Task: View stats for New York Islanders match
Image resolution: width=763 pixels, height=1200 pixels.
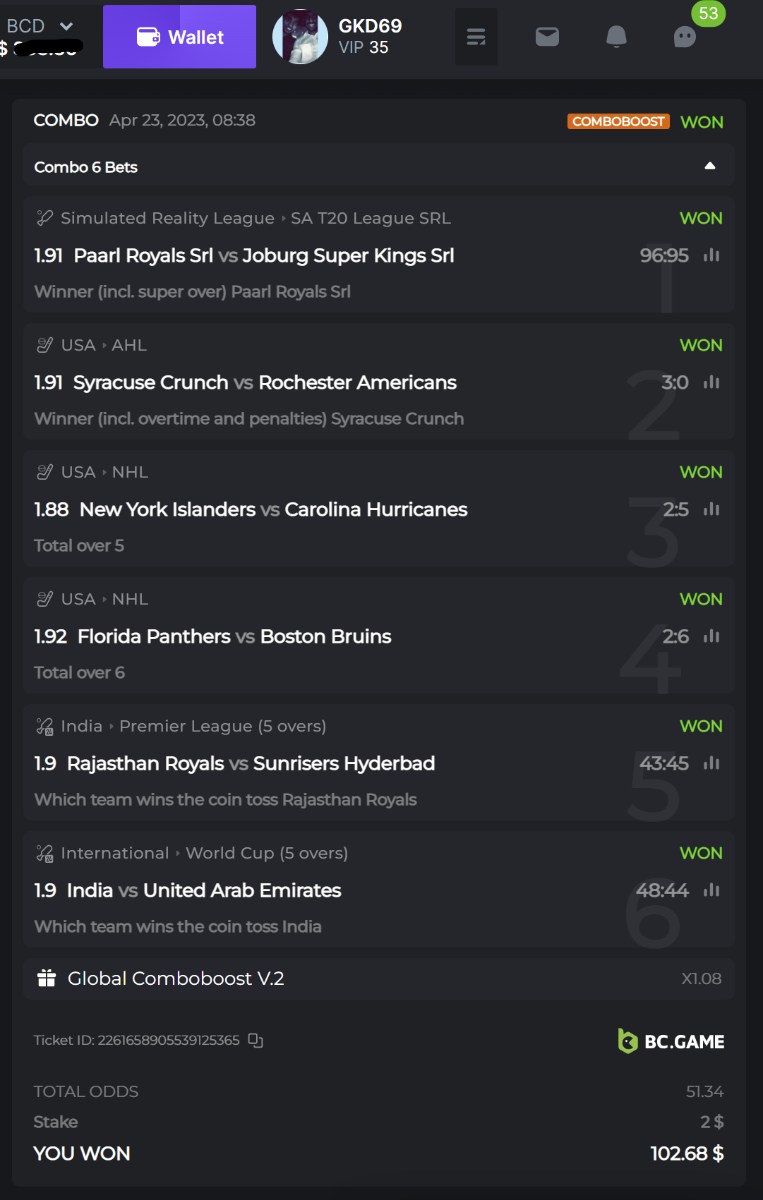Action: pyautogui.click(x=711, y=509)
